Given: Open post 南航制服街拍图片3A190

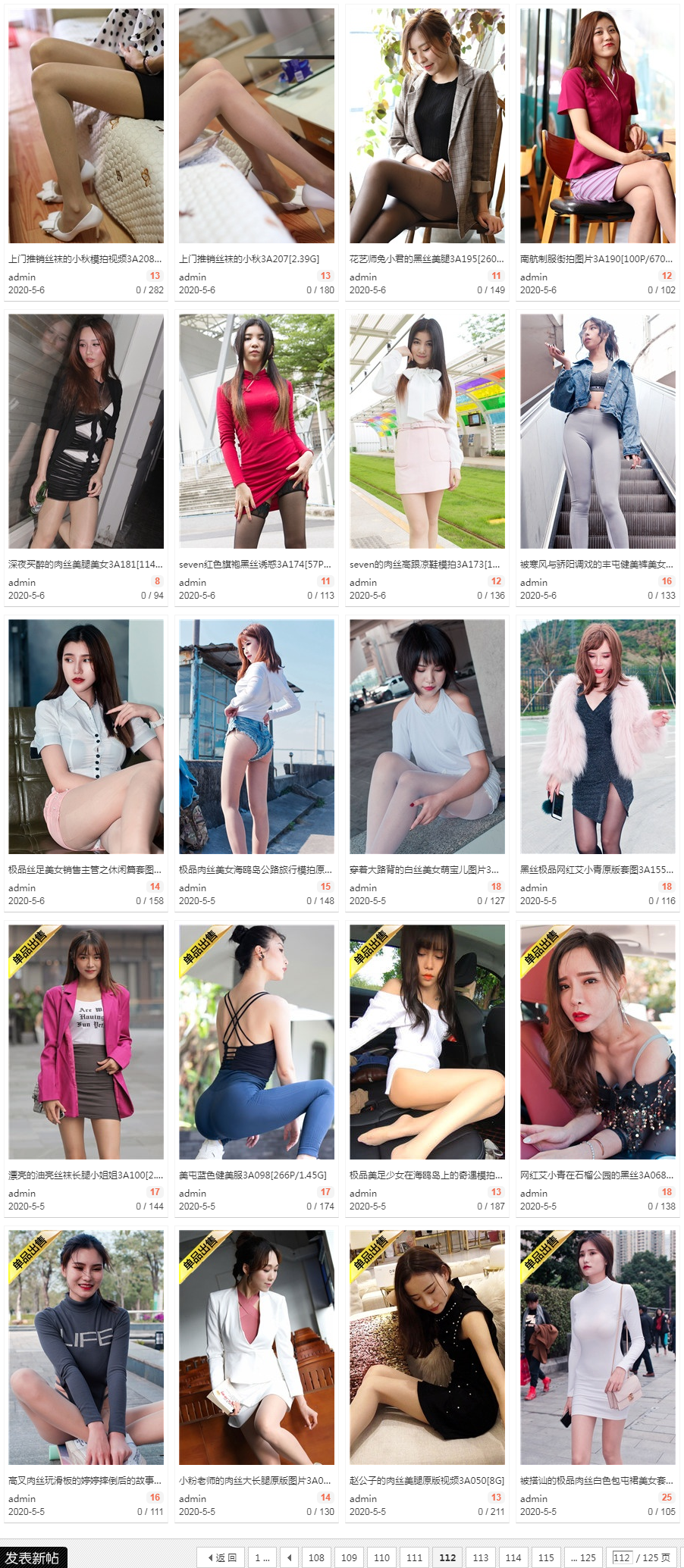Looking at the screenshot, I should 596,258.
